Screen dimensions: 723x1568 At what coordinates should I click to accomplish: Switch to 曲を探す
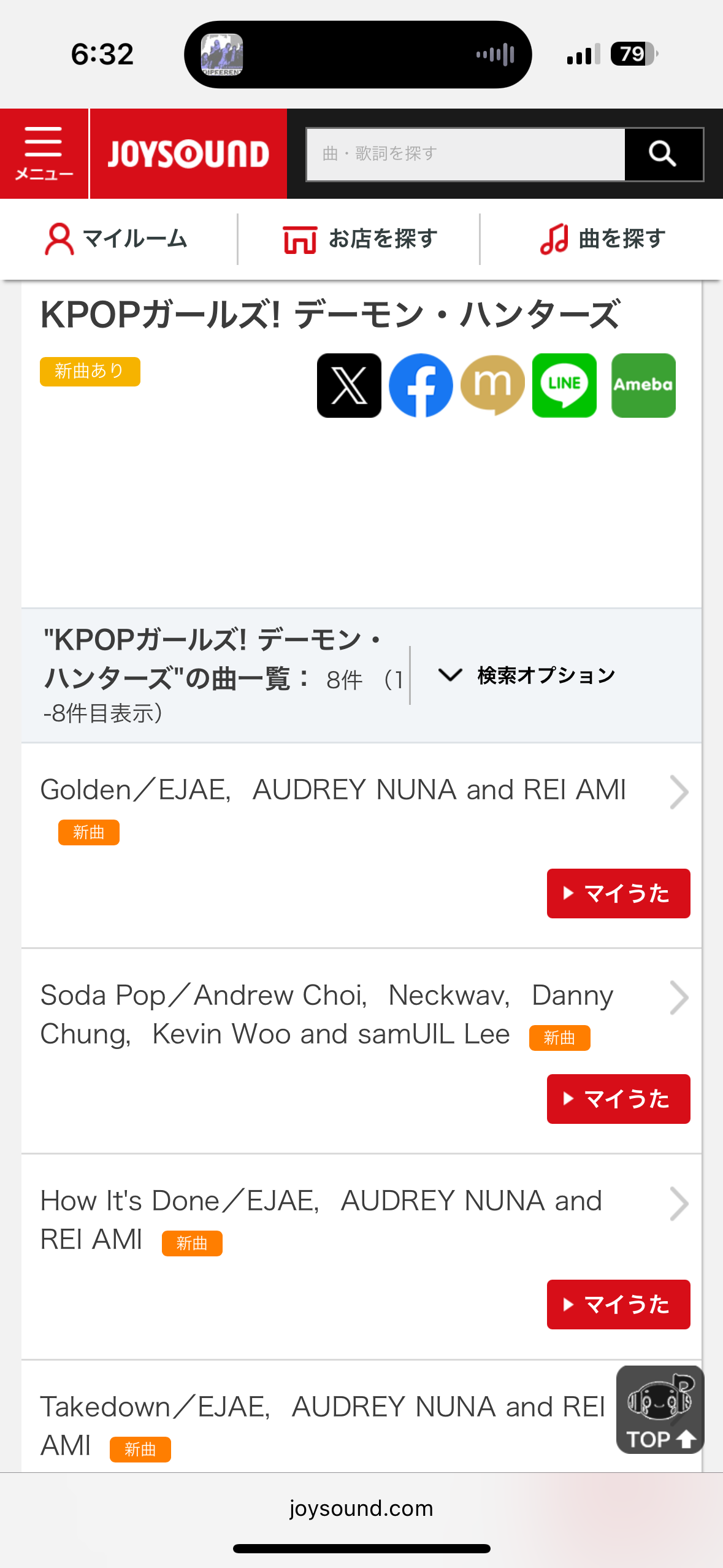pos(603,239)
